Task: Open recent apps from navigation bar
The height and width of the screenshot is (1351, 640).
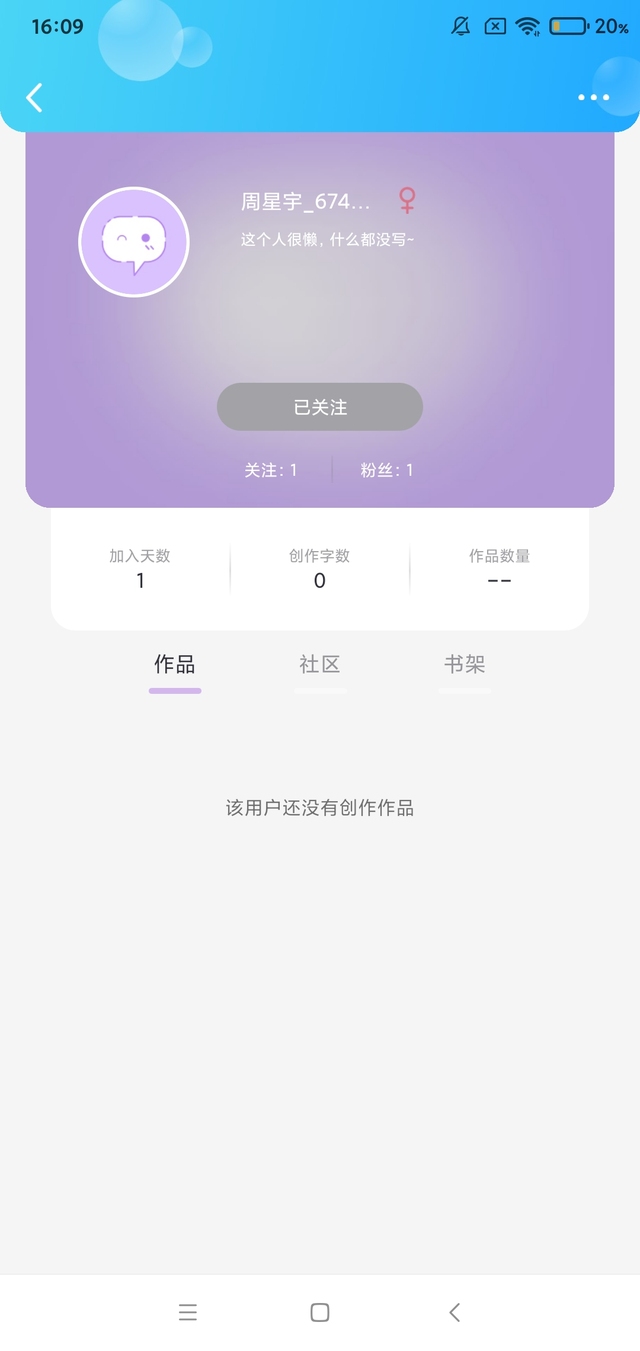Action: (188, 1312)
